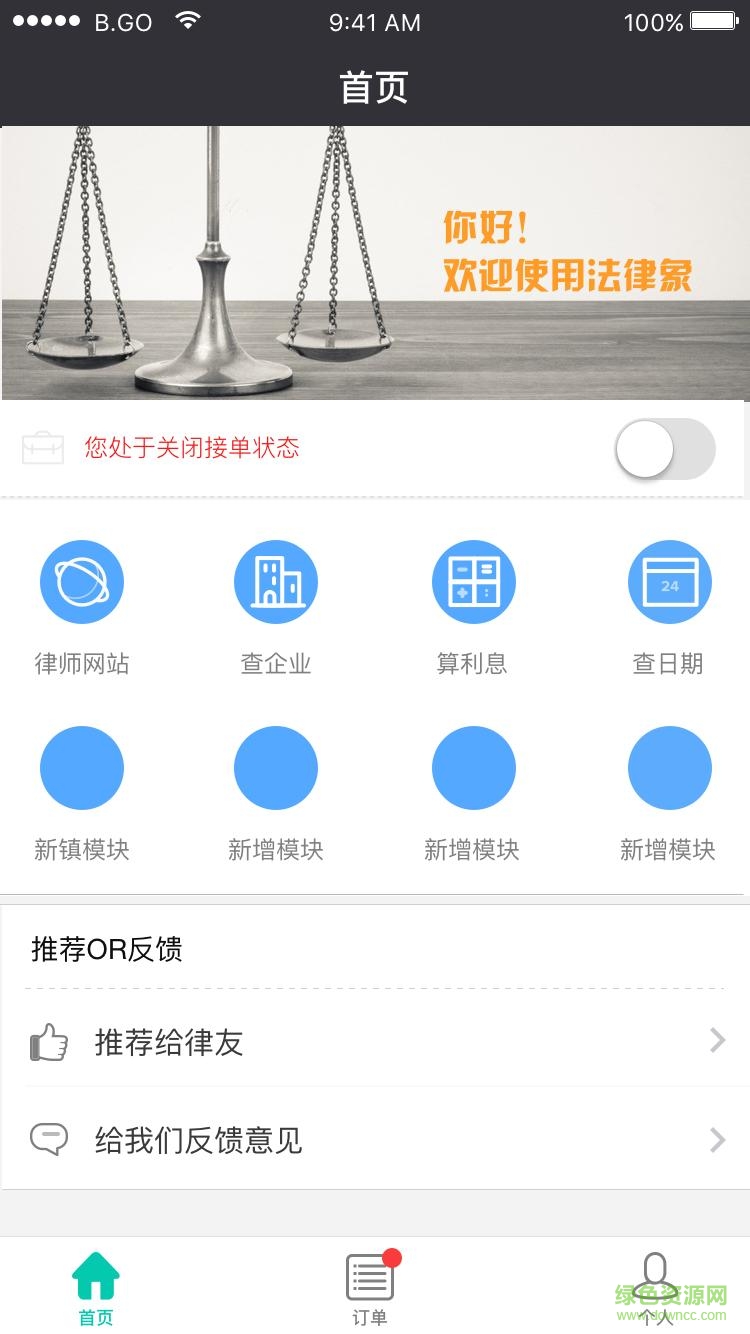
Task: Switch to the 订单 orders tab
Action: coord(370,1287)
